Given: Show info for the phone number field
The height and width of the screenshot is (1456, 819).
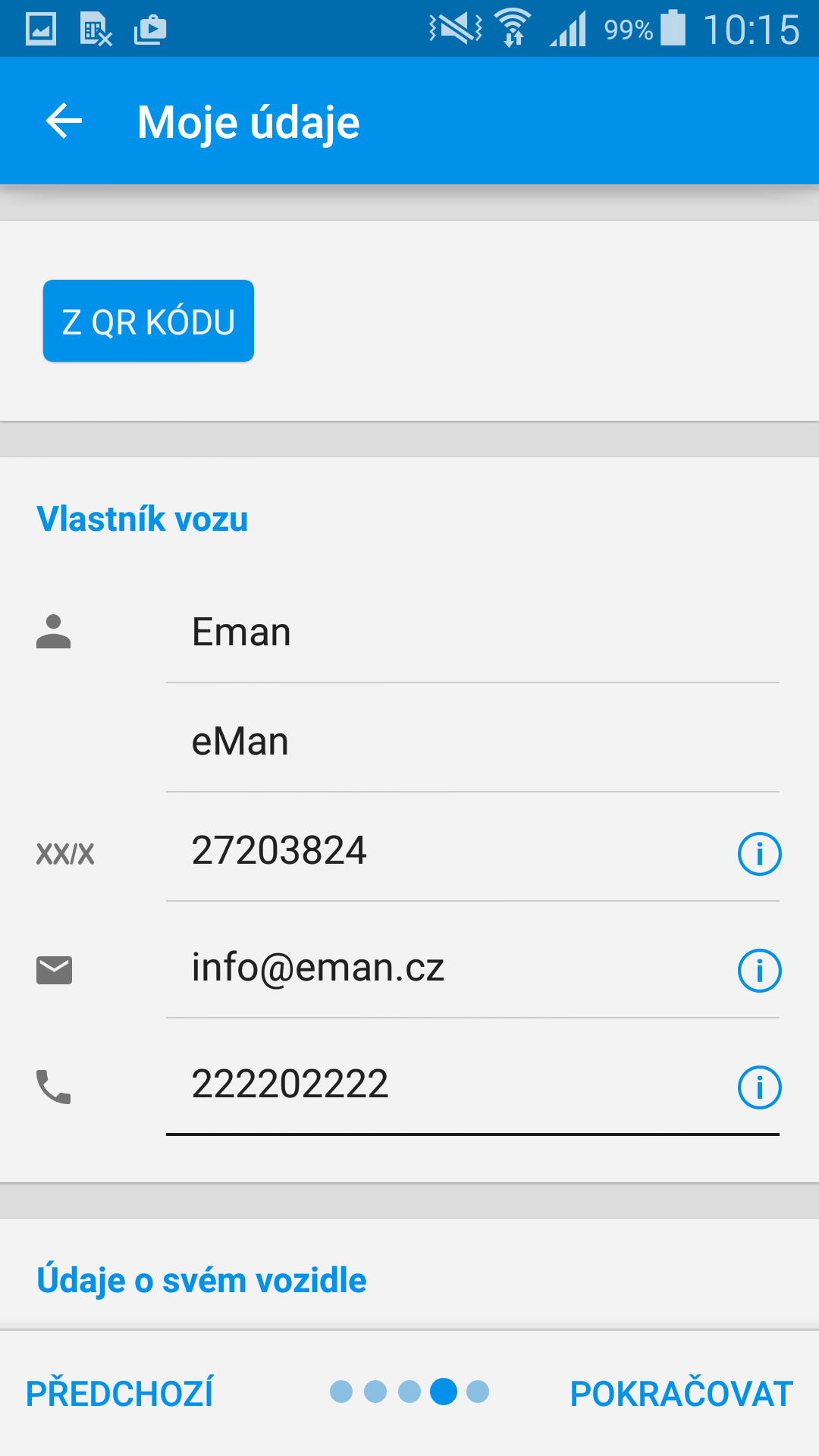Looking at the screenshot, I should (759, 1087).
